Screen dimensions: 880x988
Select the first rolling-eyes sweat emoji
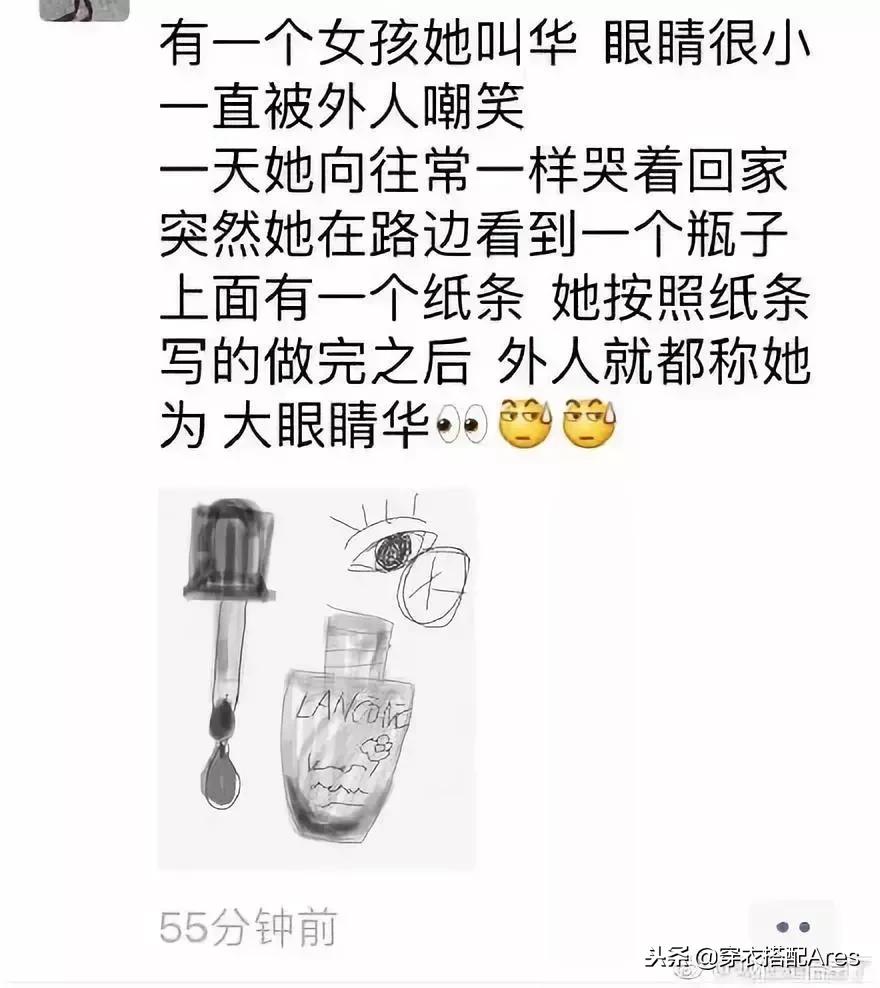527,424
